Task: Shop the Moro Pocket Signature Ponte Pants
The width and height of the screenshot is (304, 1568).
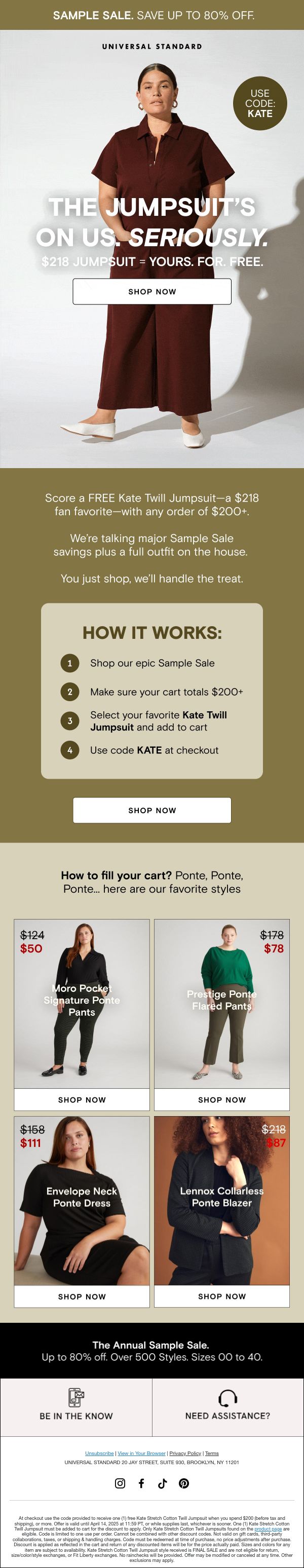Action: 82,1099
